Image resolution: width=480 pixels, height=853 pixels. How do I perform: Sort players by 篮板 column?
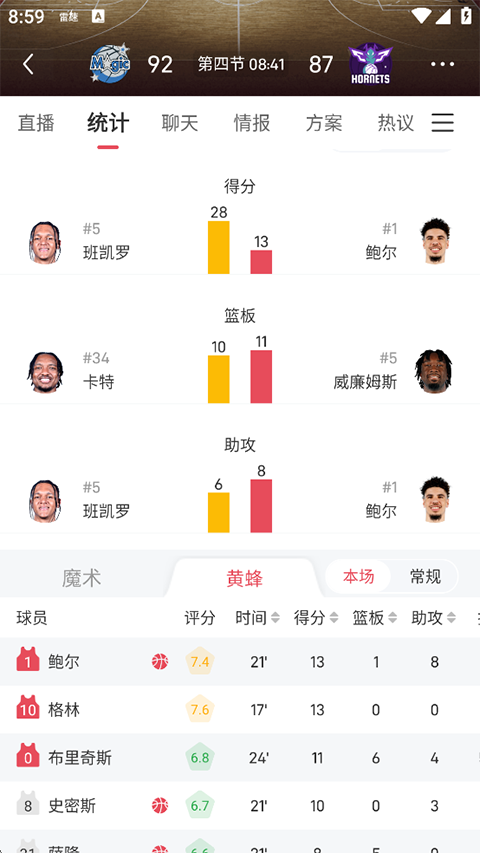point(375,618)
